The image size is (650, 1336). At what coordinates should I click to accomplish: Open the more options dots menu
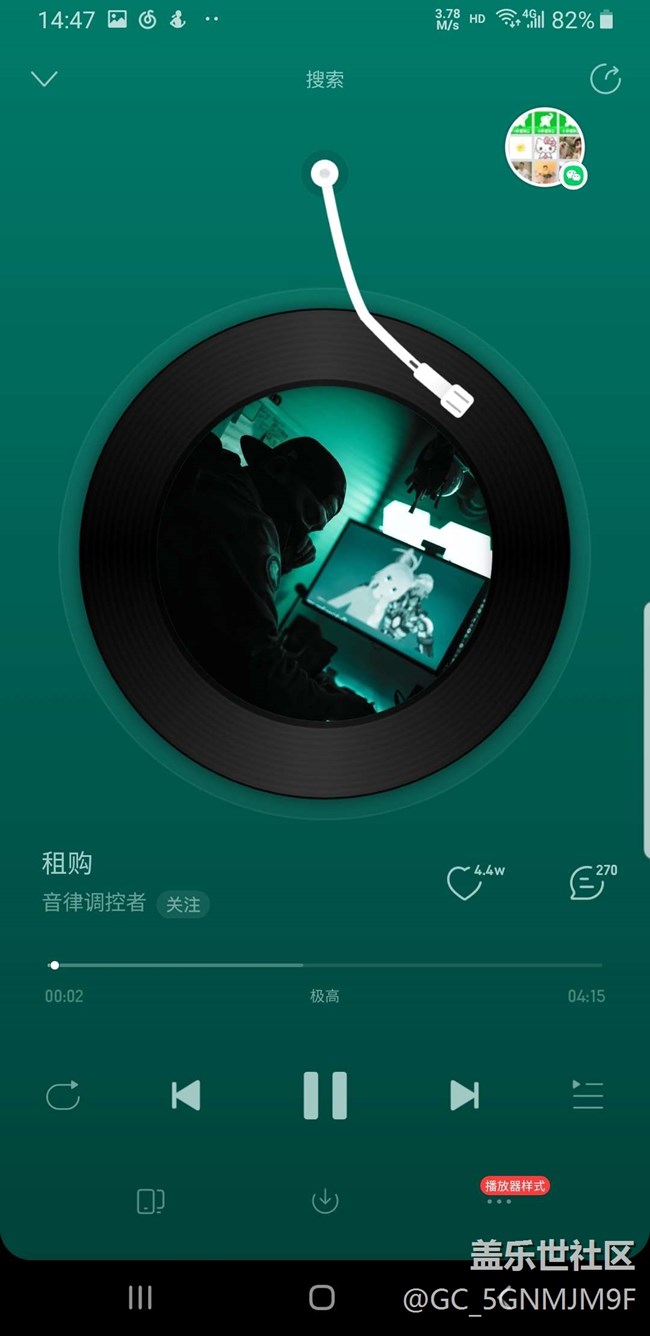pos(499,1202)
